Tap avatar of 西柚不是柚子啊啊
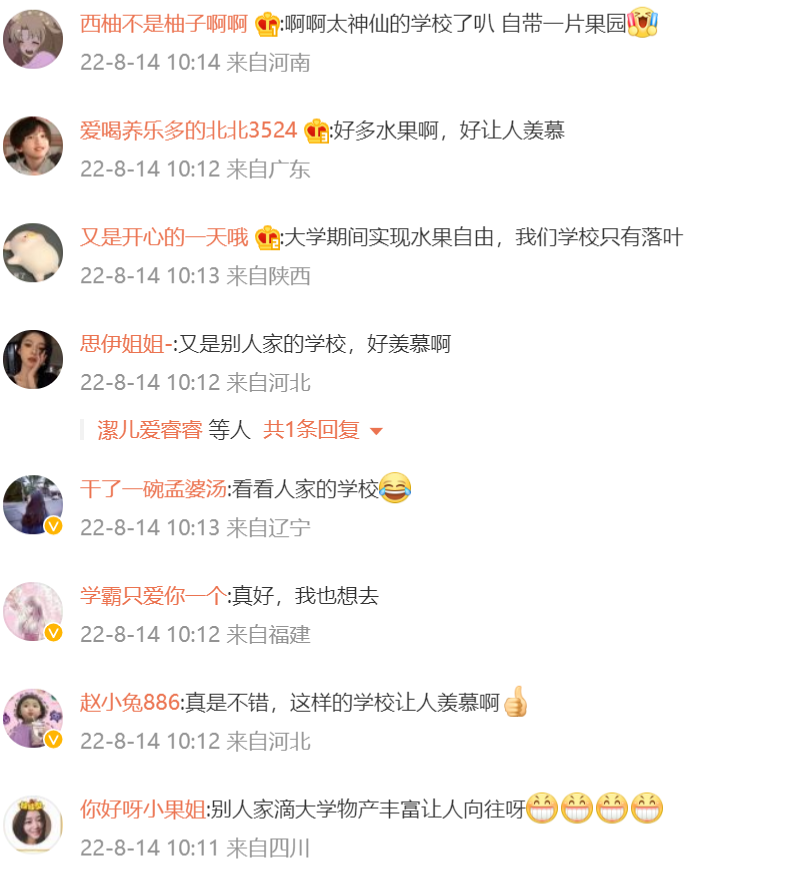Viewport: 805px width, 877px height. pyautogui.click(x=33, y=40)
